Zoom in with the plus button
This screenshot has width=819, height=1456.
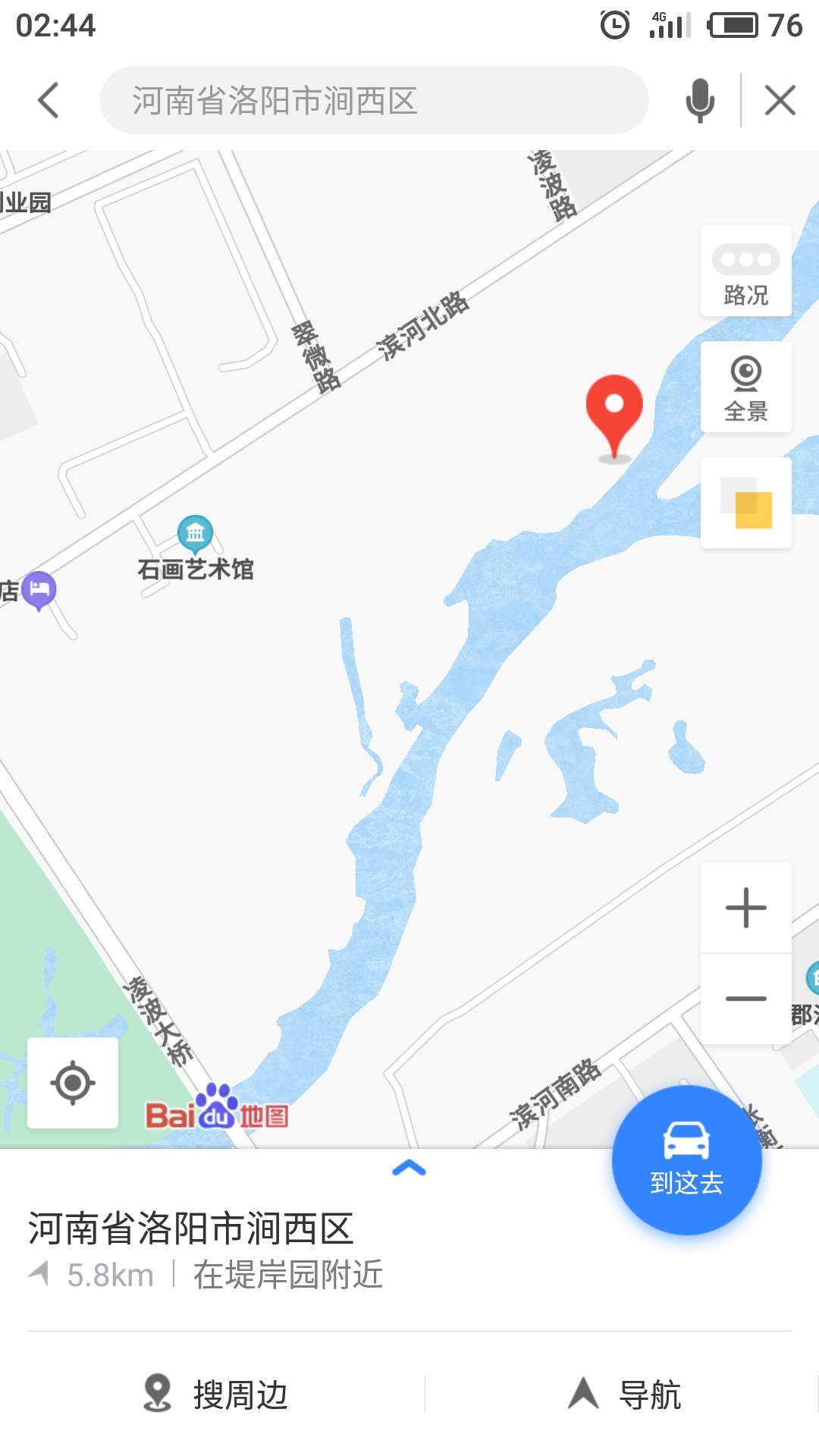tap(746, 908)
